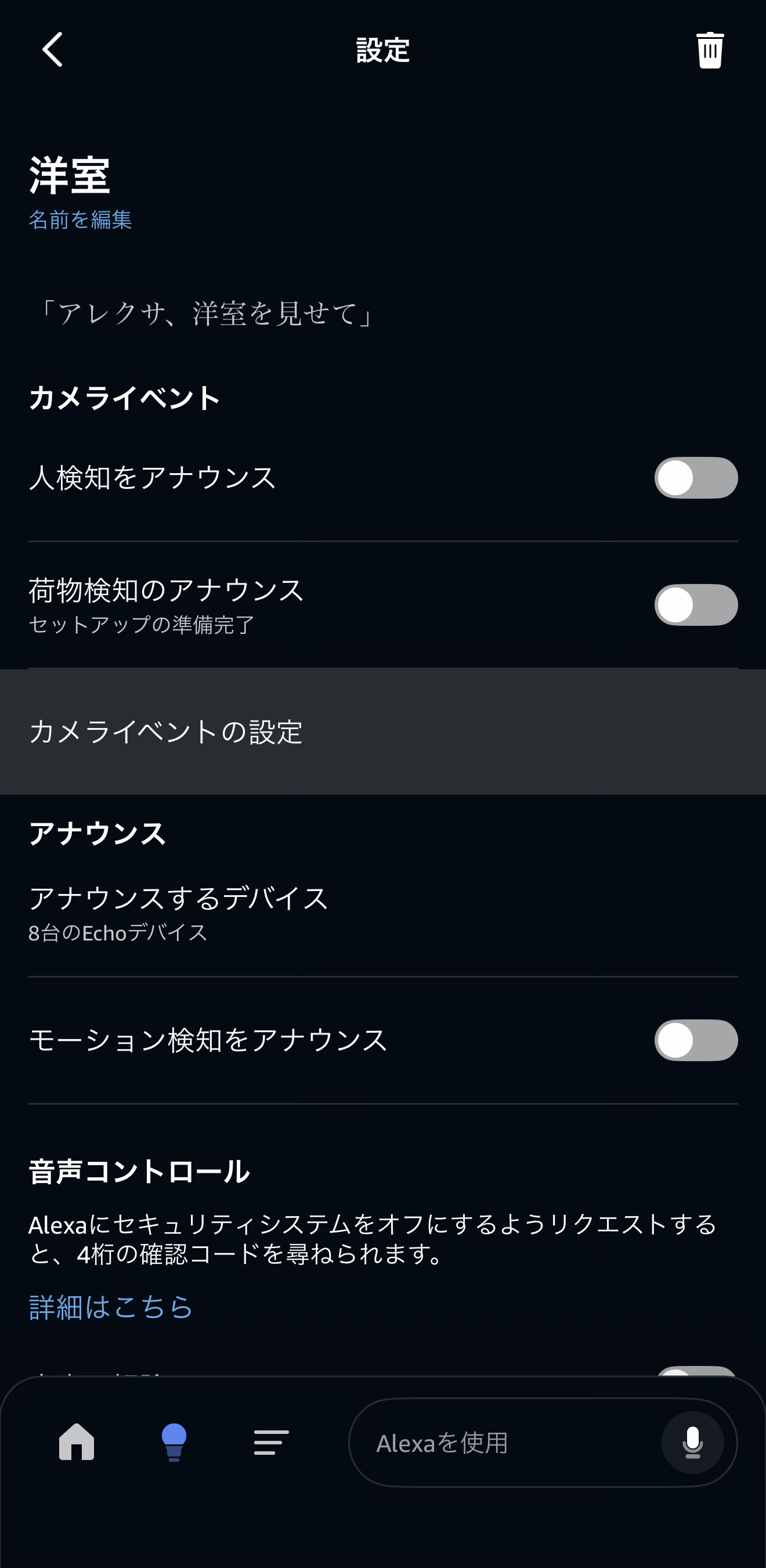Tap the microphone button to speak
Viewport: 766px width, 1568px height.
(692, 1443)
